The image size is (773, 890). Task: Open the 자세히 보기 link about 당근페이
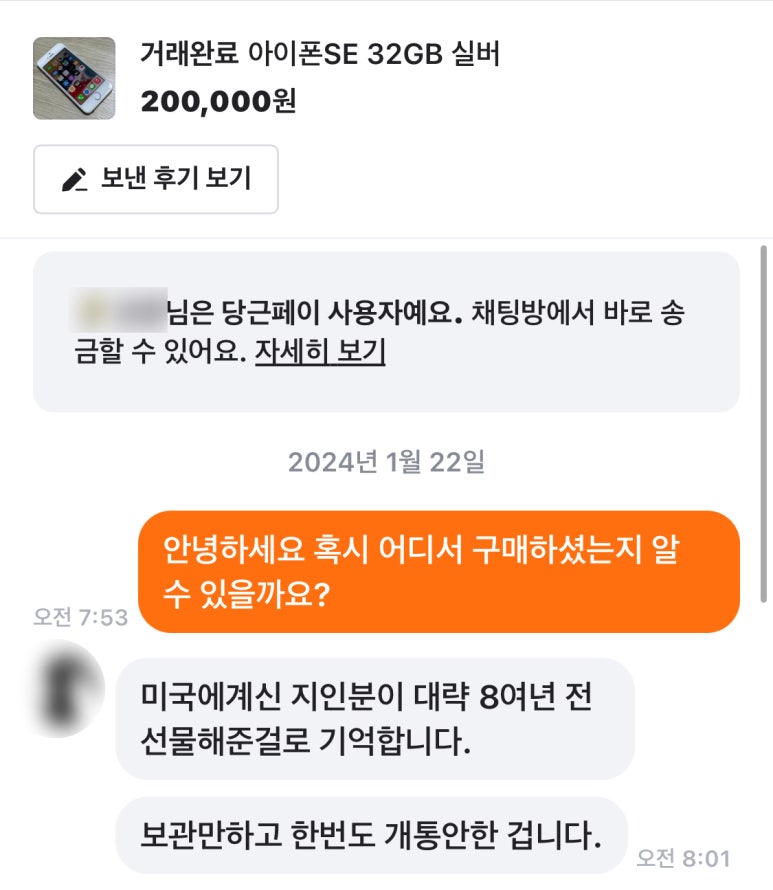pos(320,352)
